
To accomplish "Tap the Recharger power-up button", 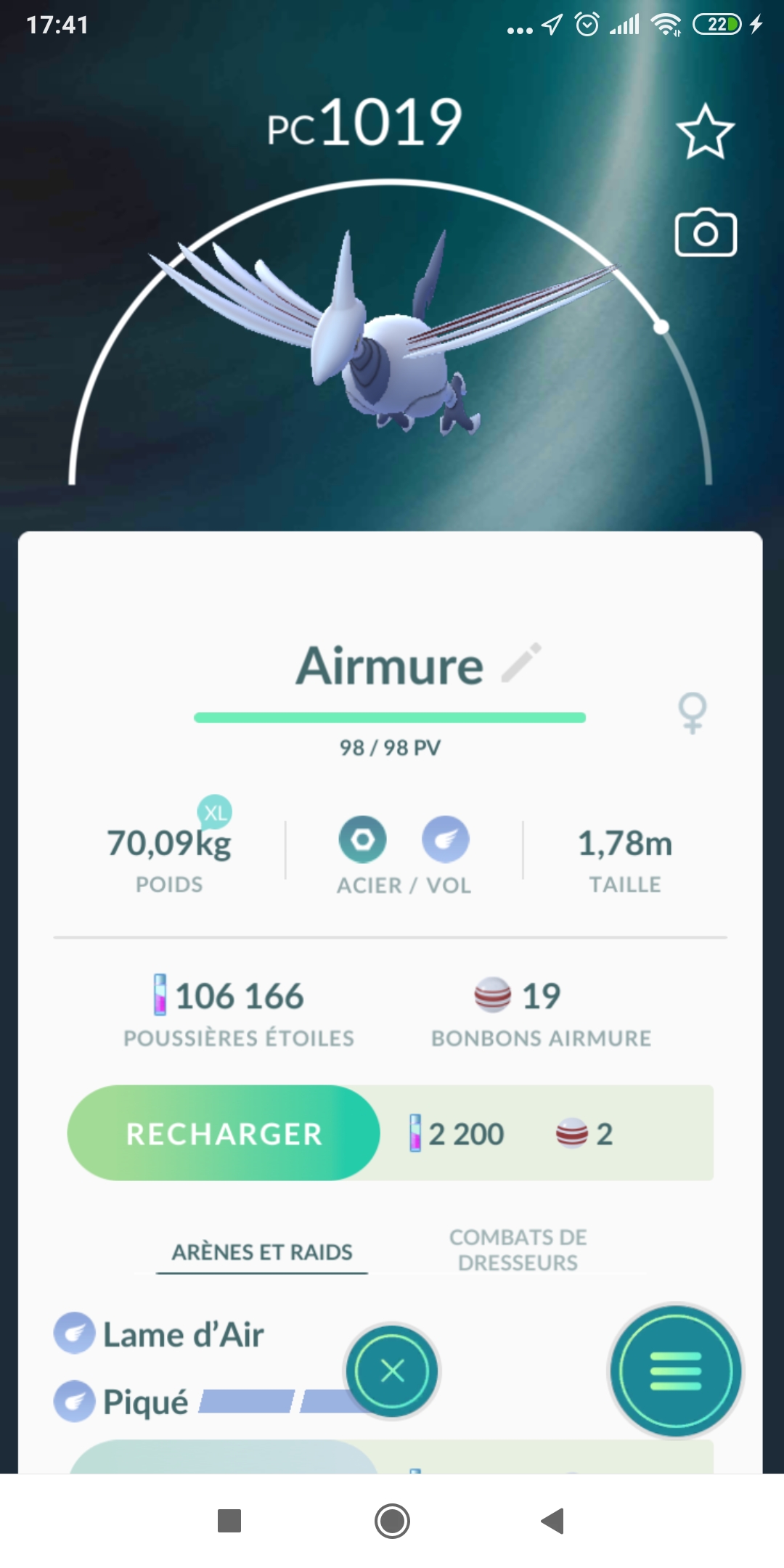I will click(x=224, y=1133).
